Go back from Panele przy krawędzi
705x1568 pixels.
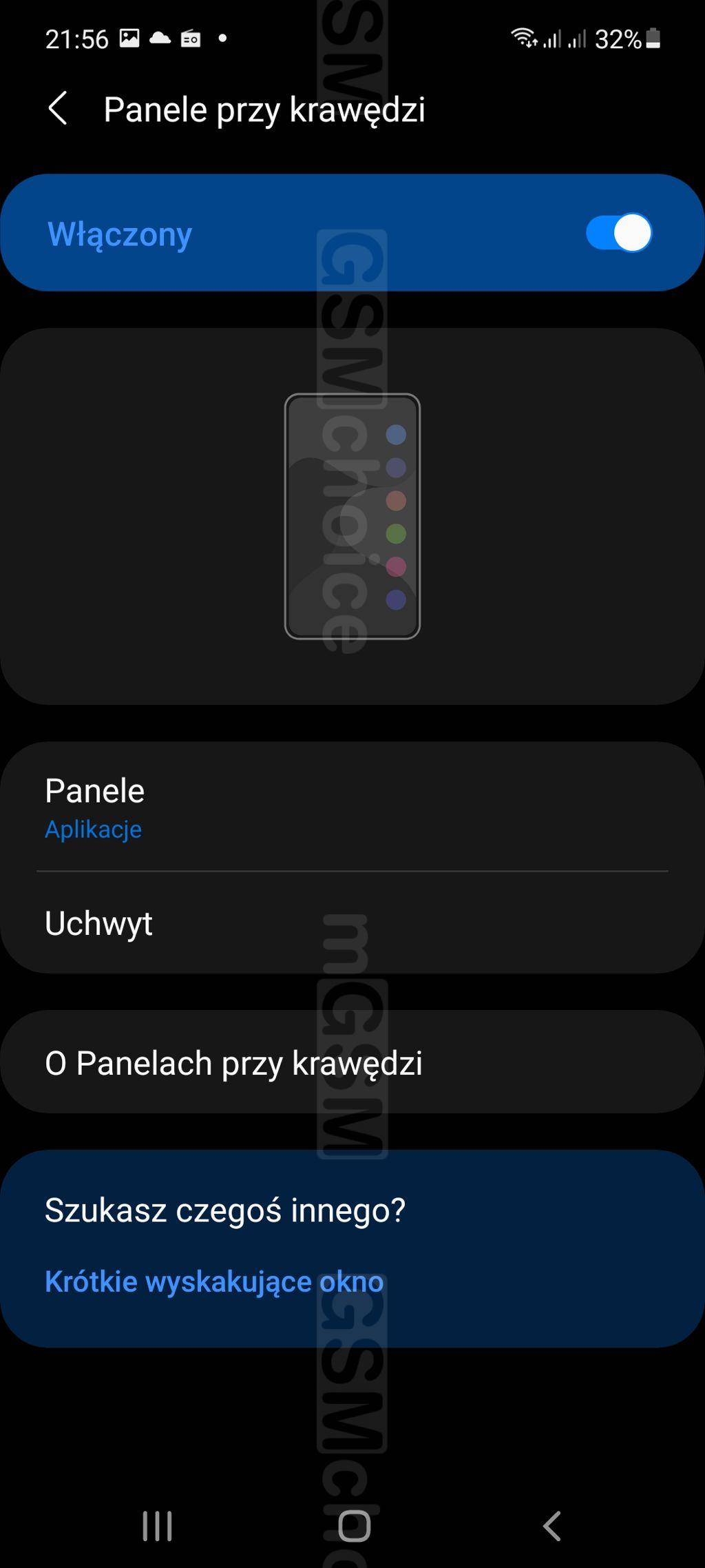click(58, 109)
